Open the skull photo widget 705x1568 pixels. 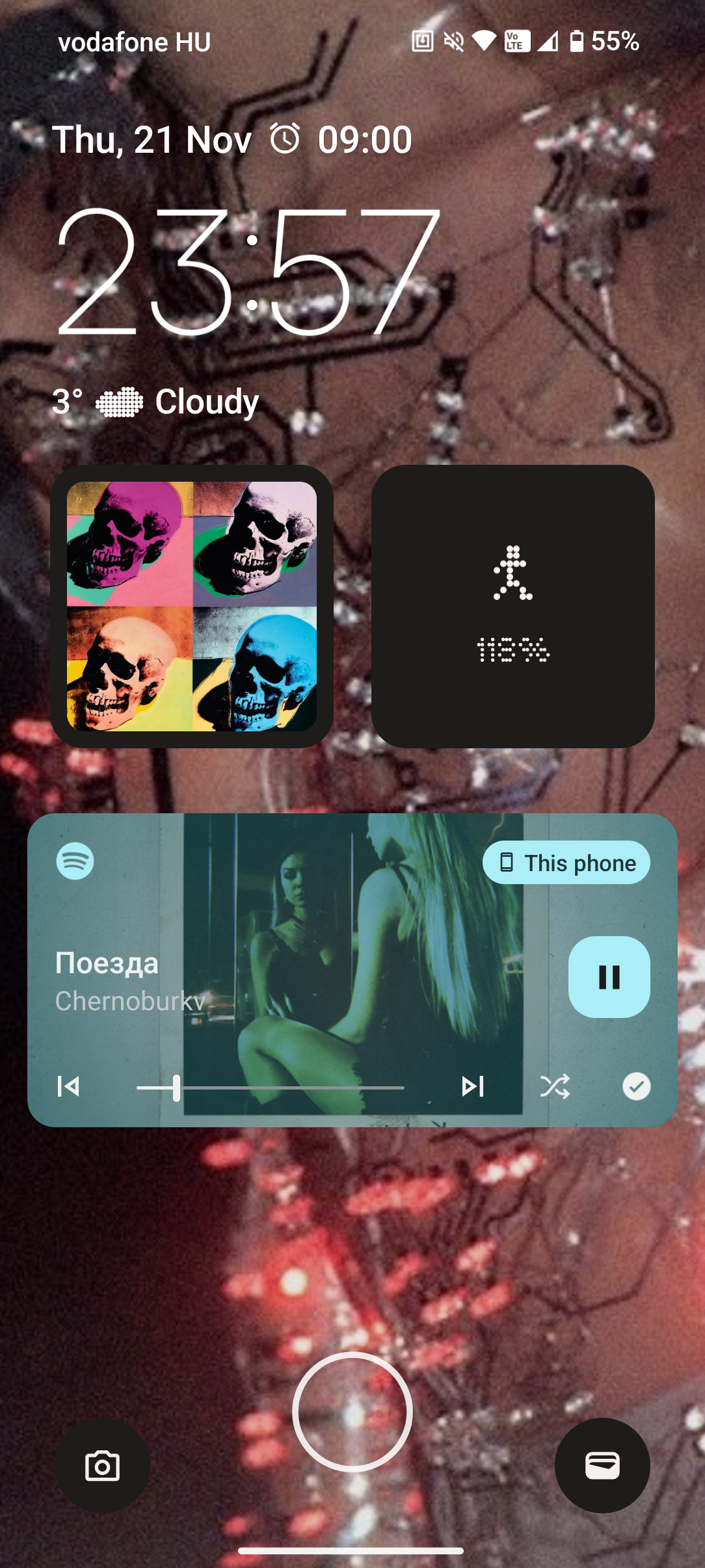coord(192,606)
